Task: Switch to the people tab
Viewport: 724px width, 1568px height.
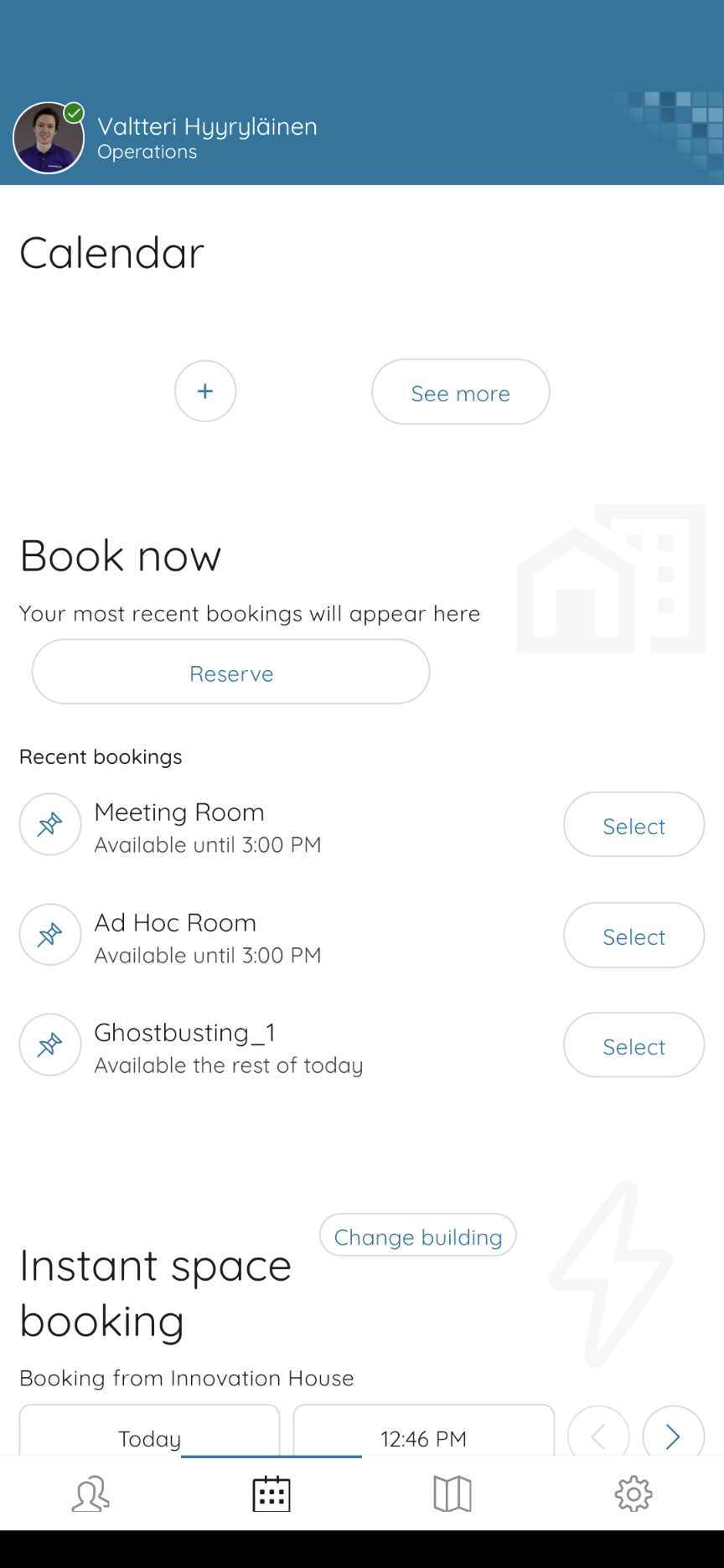Action: tap(90, 1494)
